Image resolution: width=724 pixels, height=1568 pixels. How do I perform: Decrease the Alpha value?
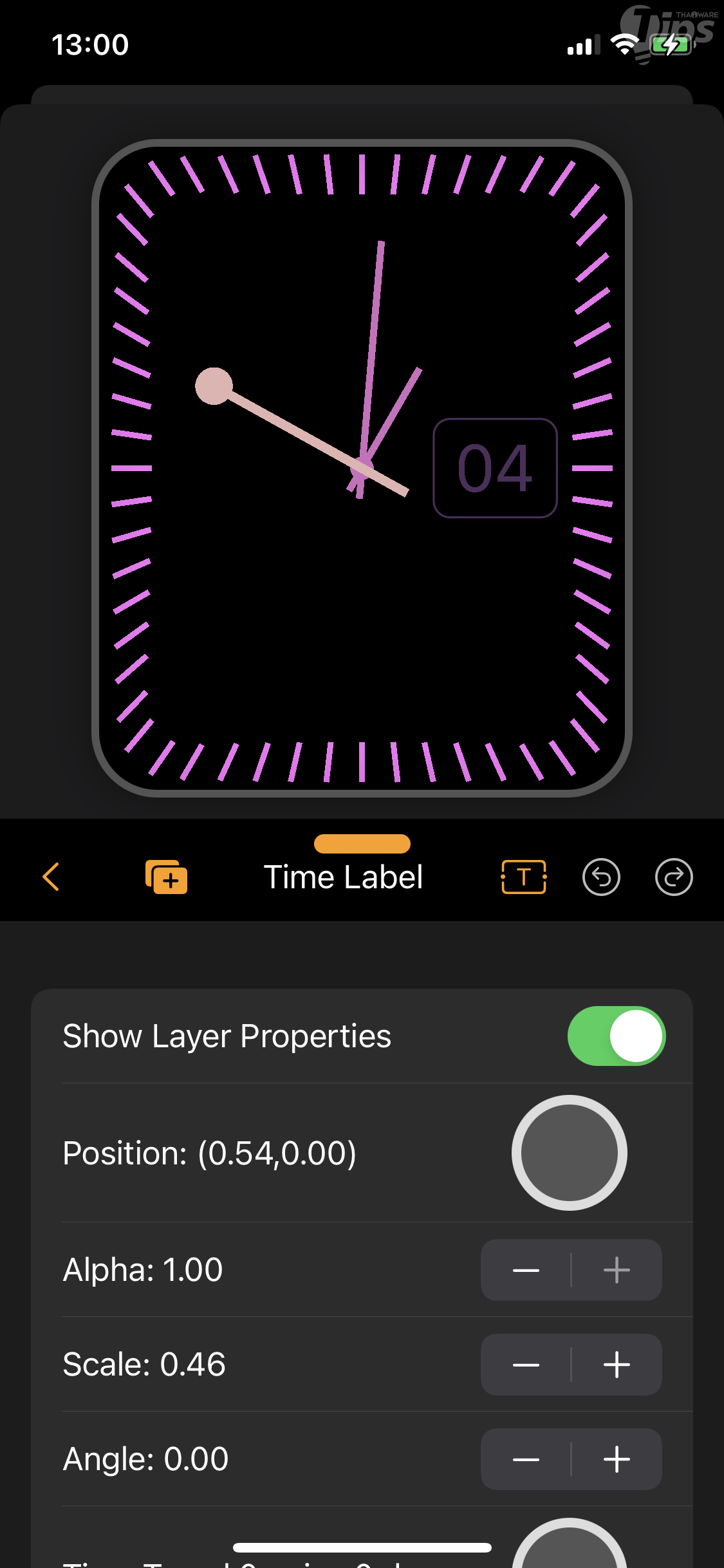click(526, 1270)
